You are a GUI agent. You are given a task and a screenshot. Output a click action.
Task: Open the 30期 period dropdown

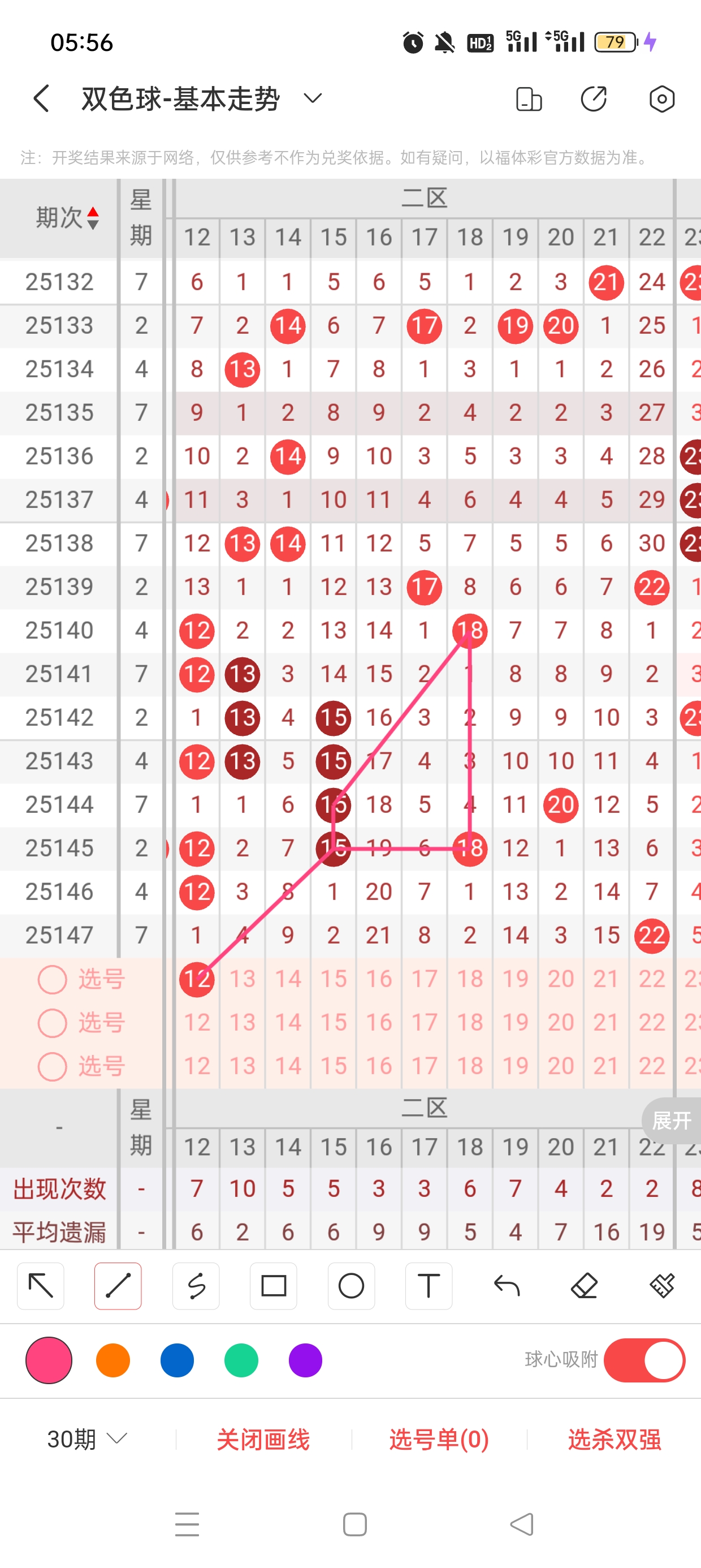(87, 1439)
